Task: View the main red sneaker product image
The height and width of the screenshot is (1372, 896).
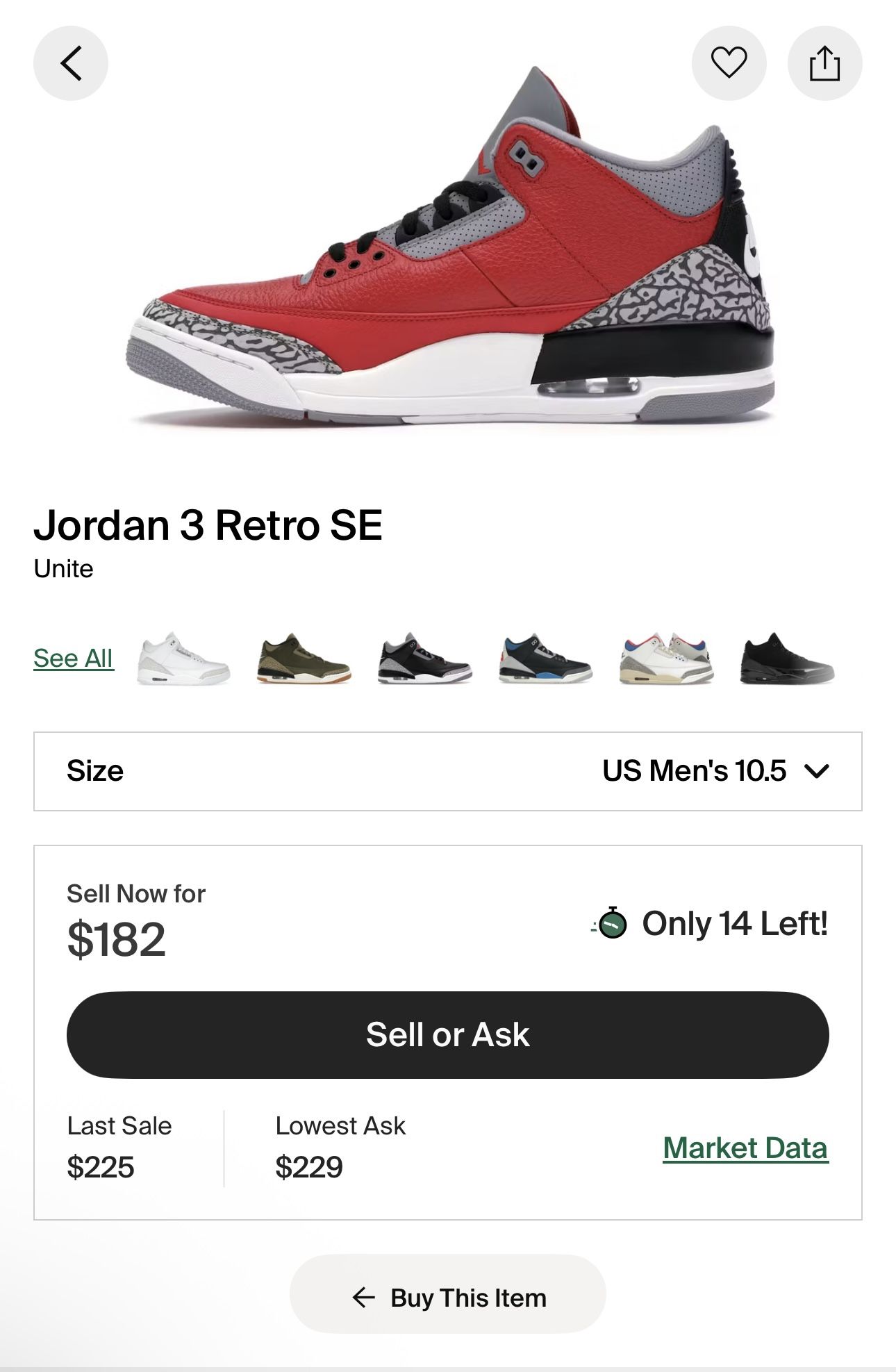Action: [x=448, y=264]
